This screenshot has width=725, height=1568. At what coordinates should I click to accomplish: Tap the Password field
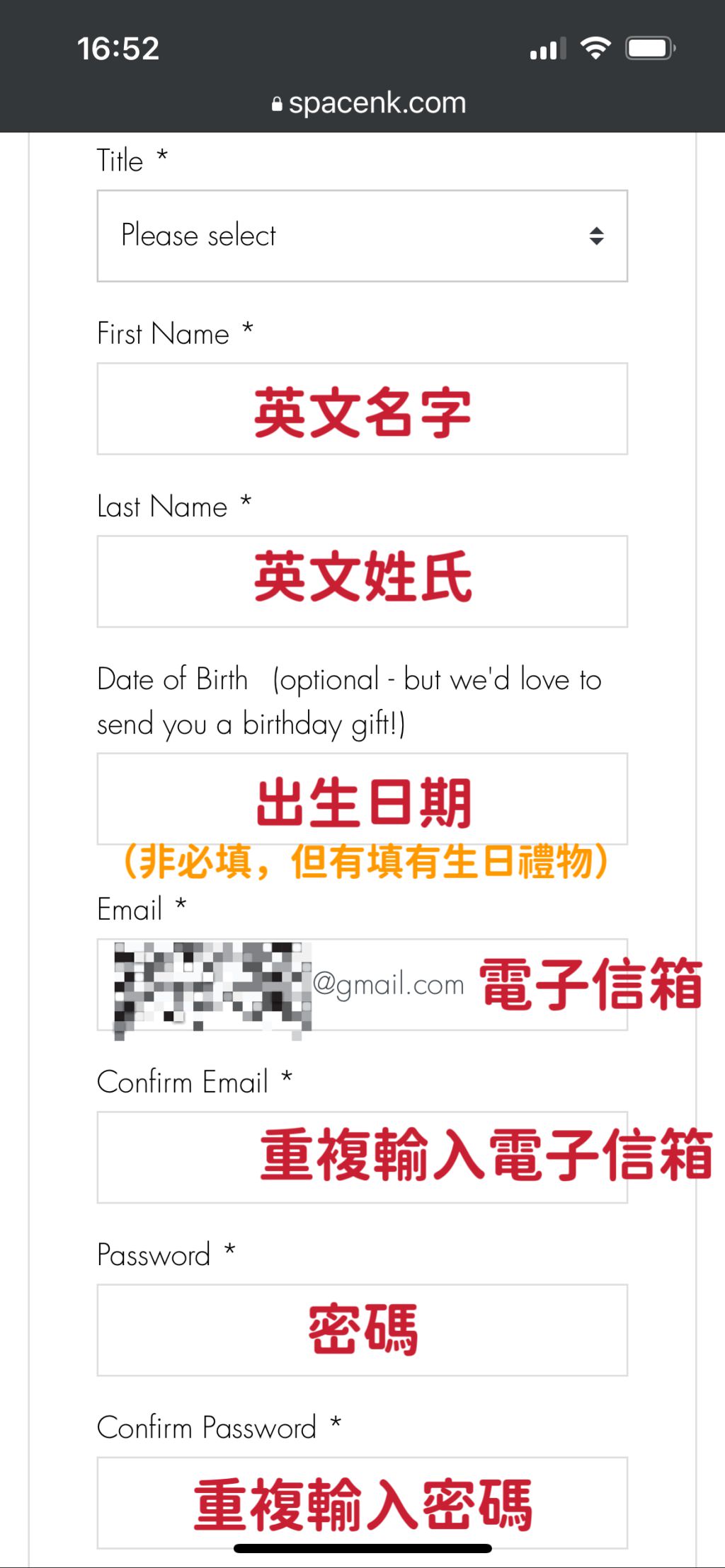click(362, 1330)
